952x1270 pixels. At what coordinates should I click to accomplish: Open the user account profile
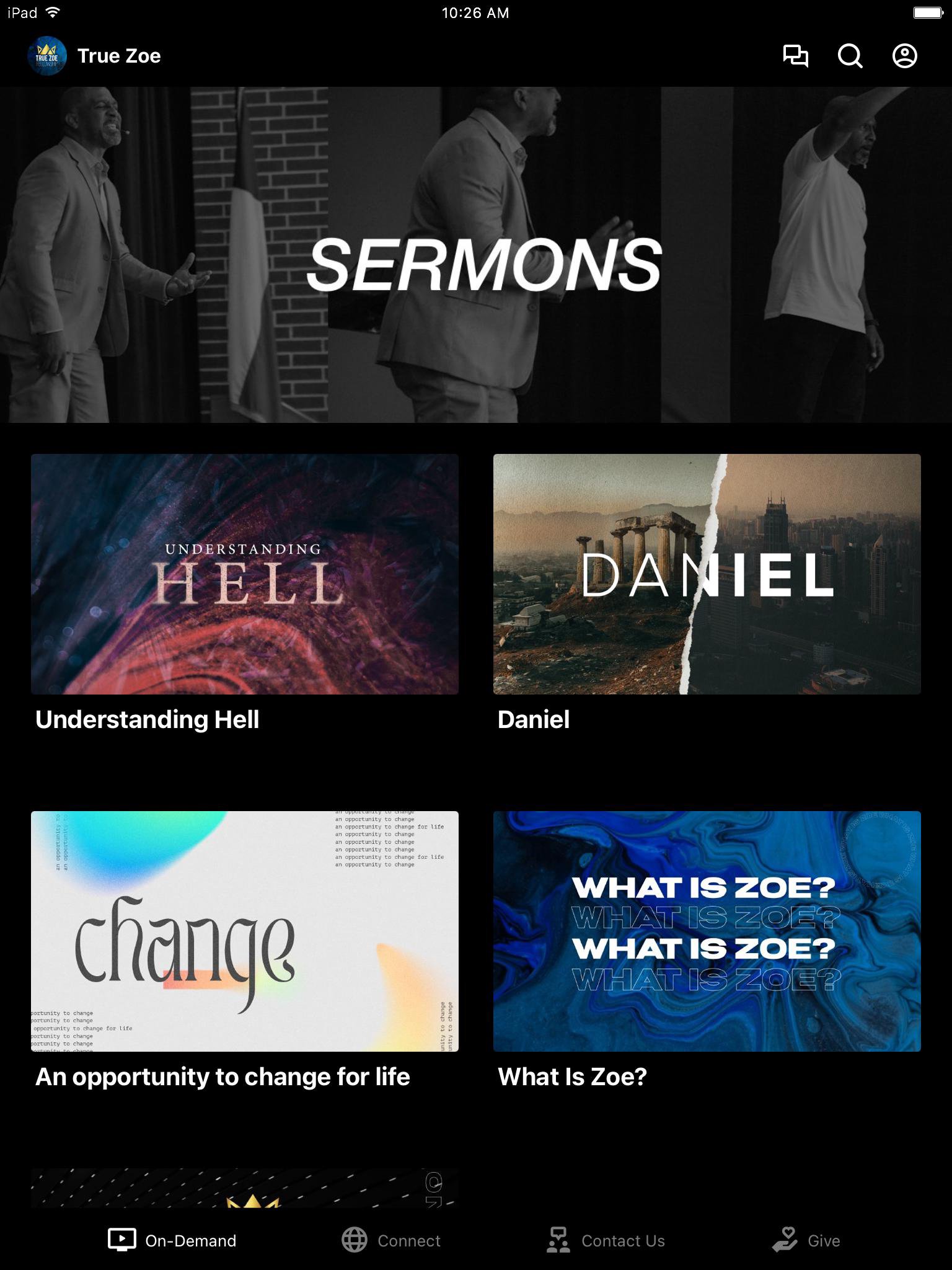click(904, 56)
